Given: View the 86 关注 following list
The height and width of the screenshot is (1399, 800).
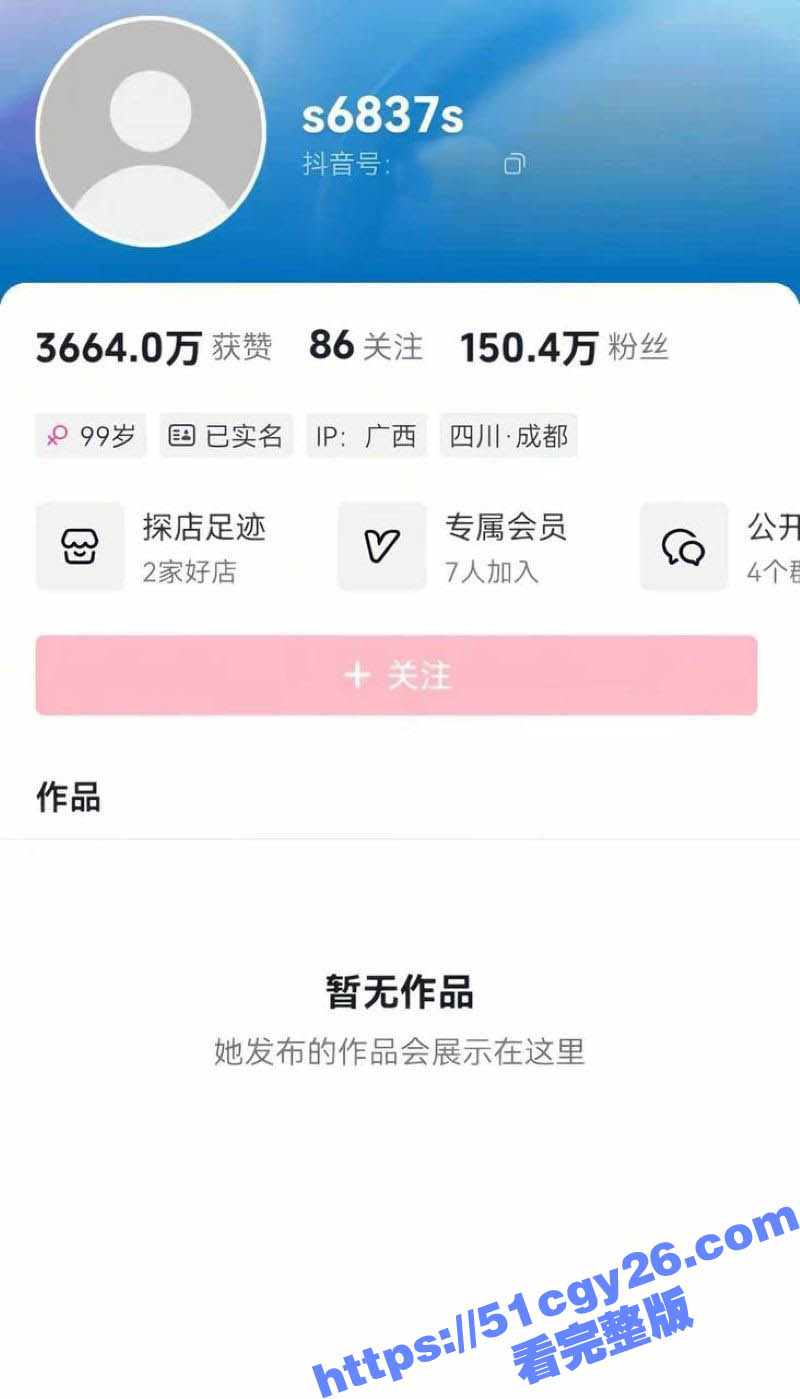Looking at the screenshot, I should (365, 347).
